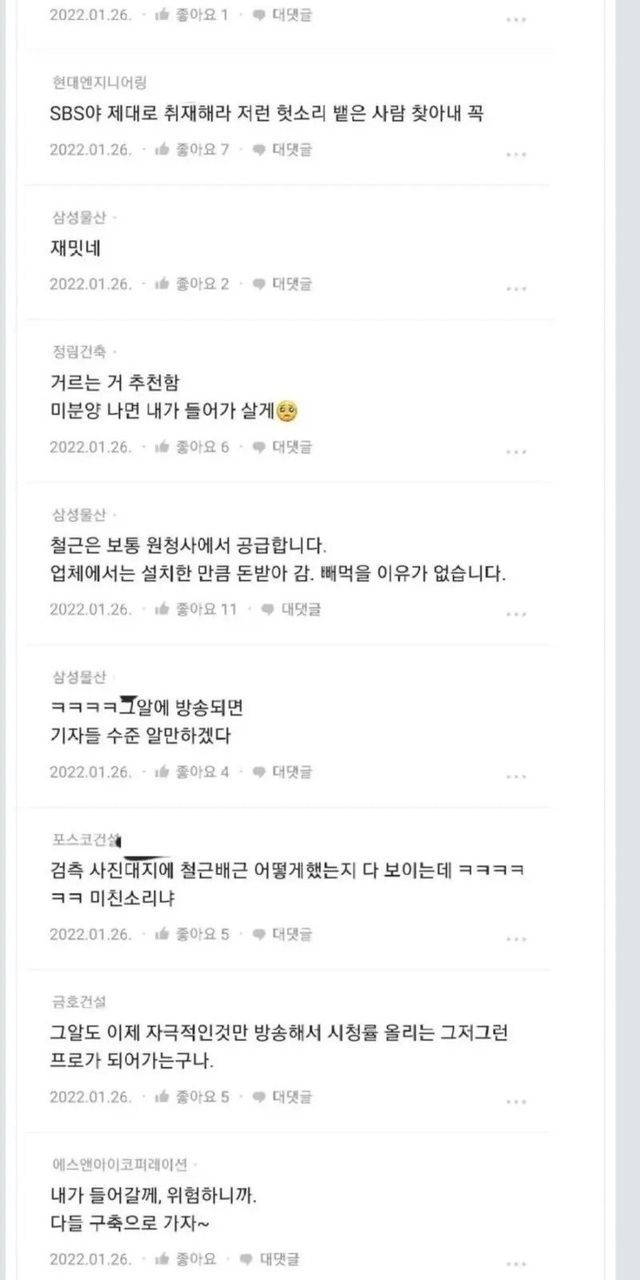Like the 현대엔지니어링 comment about SBS
Screen dimensions: 640x1280
(192, 149)
